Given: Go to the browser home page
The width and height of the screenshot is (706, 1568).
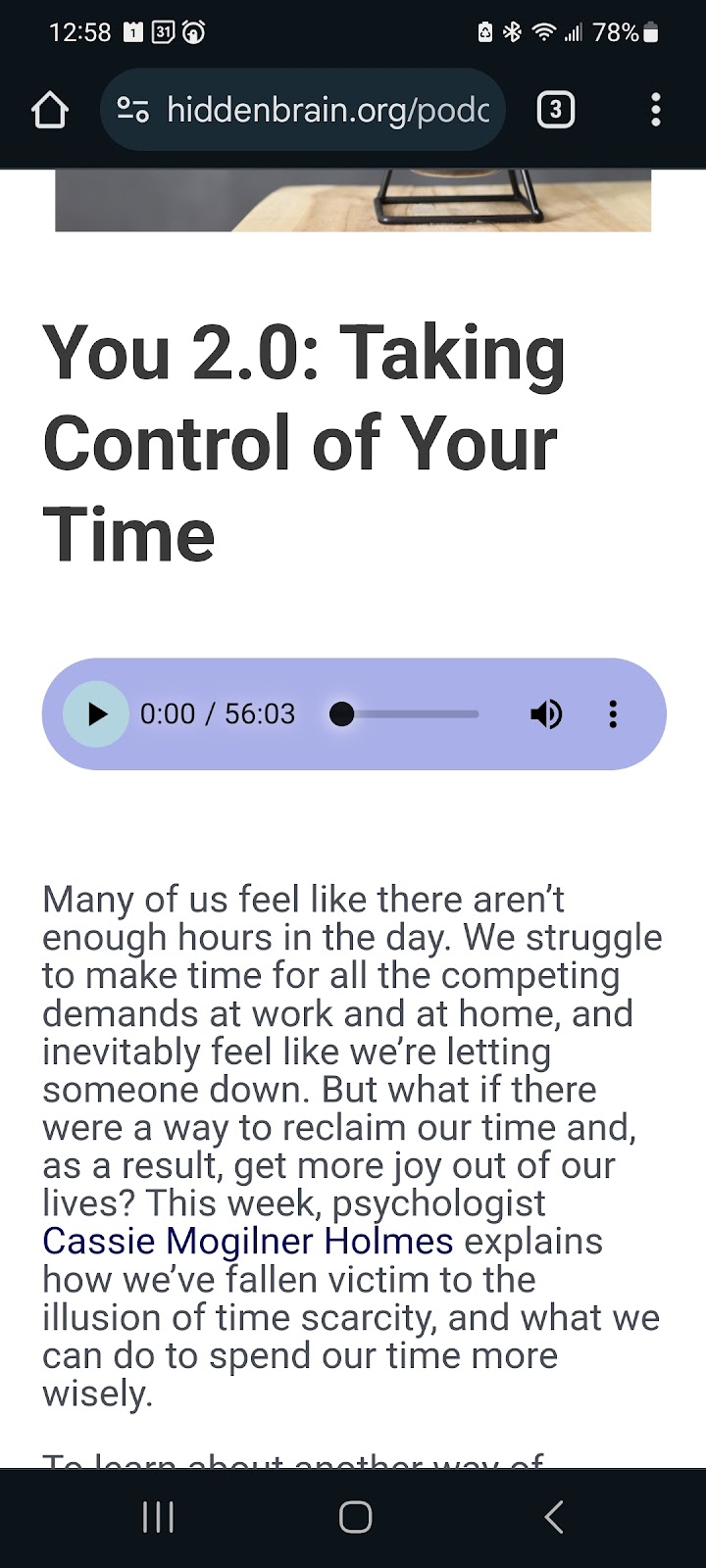Looking at the screenshot, I should (50, 110).
